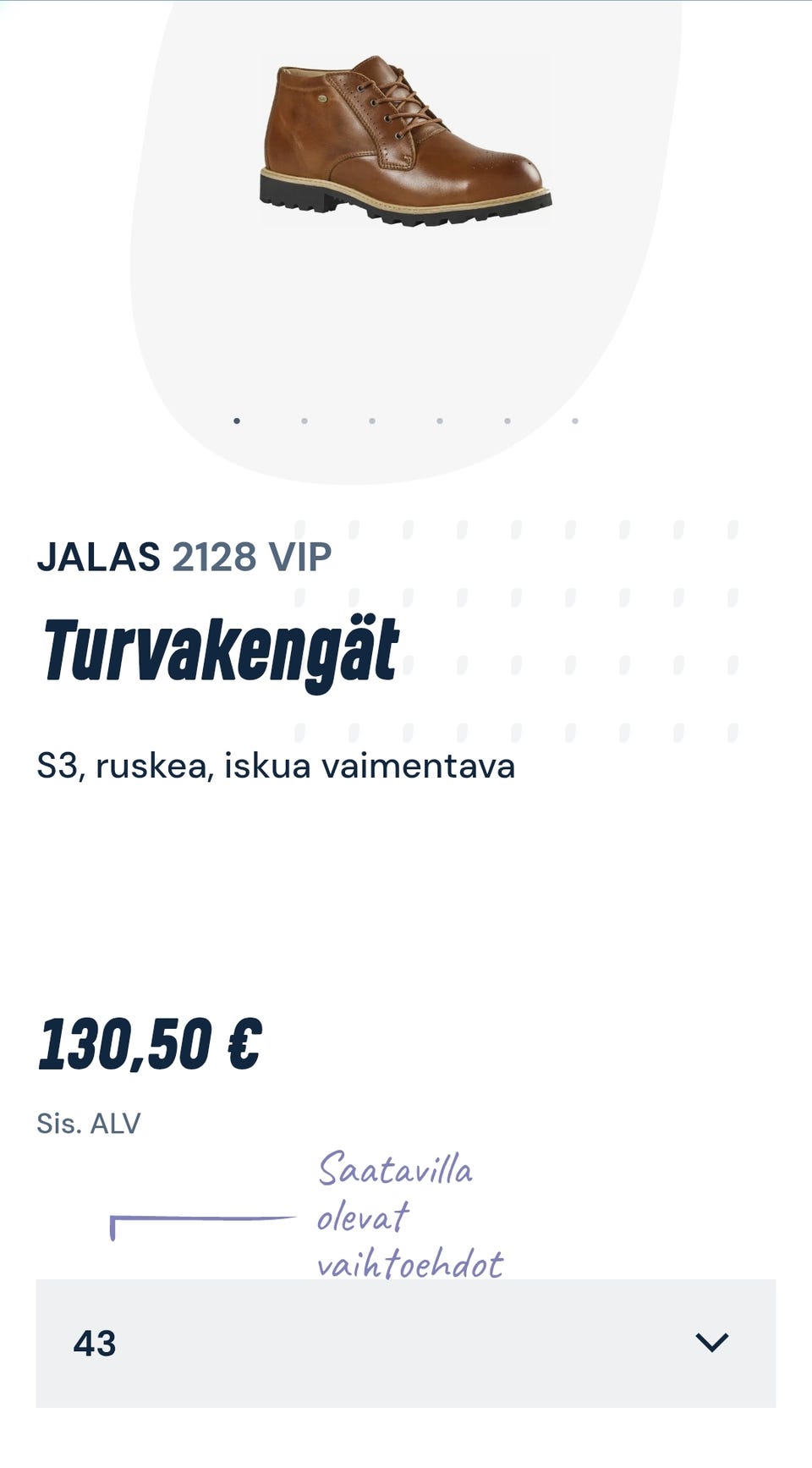
Task: Select the third carousel dot indicator
Action: coord(370,421)
